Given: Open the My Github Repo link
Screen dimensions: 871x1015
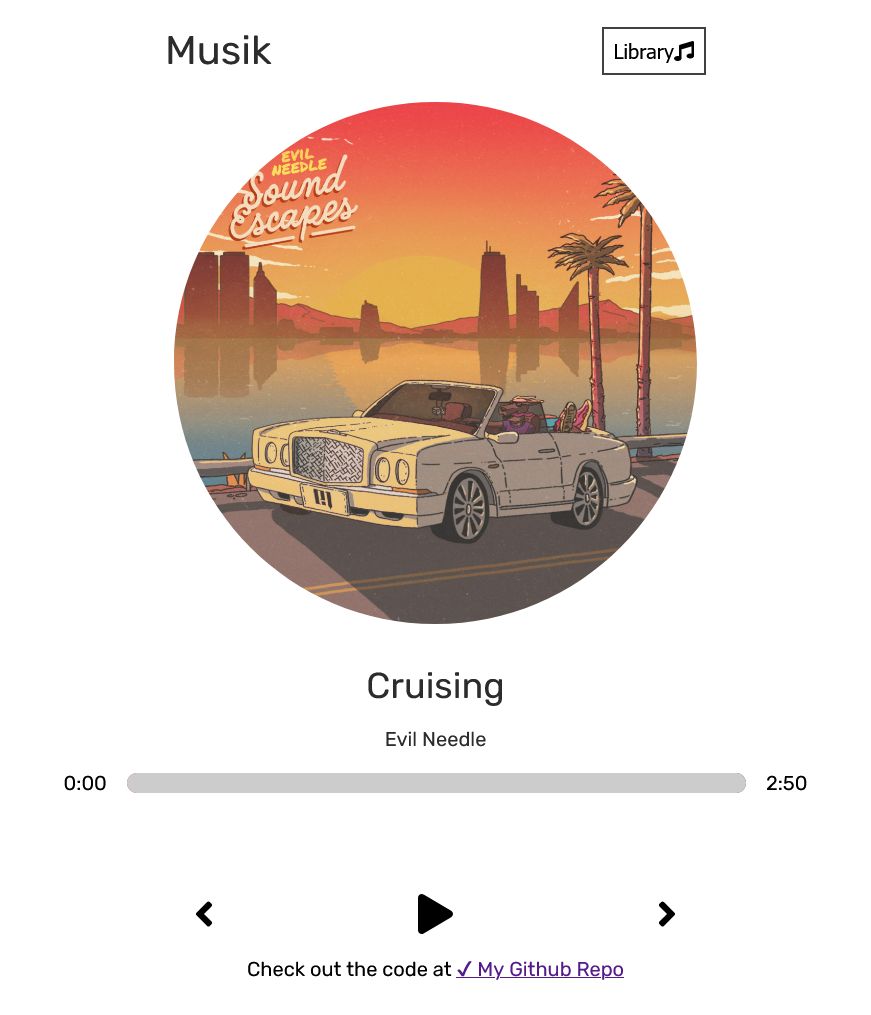Looking at the screenshot, I should (540, 969).
